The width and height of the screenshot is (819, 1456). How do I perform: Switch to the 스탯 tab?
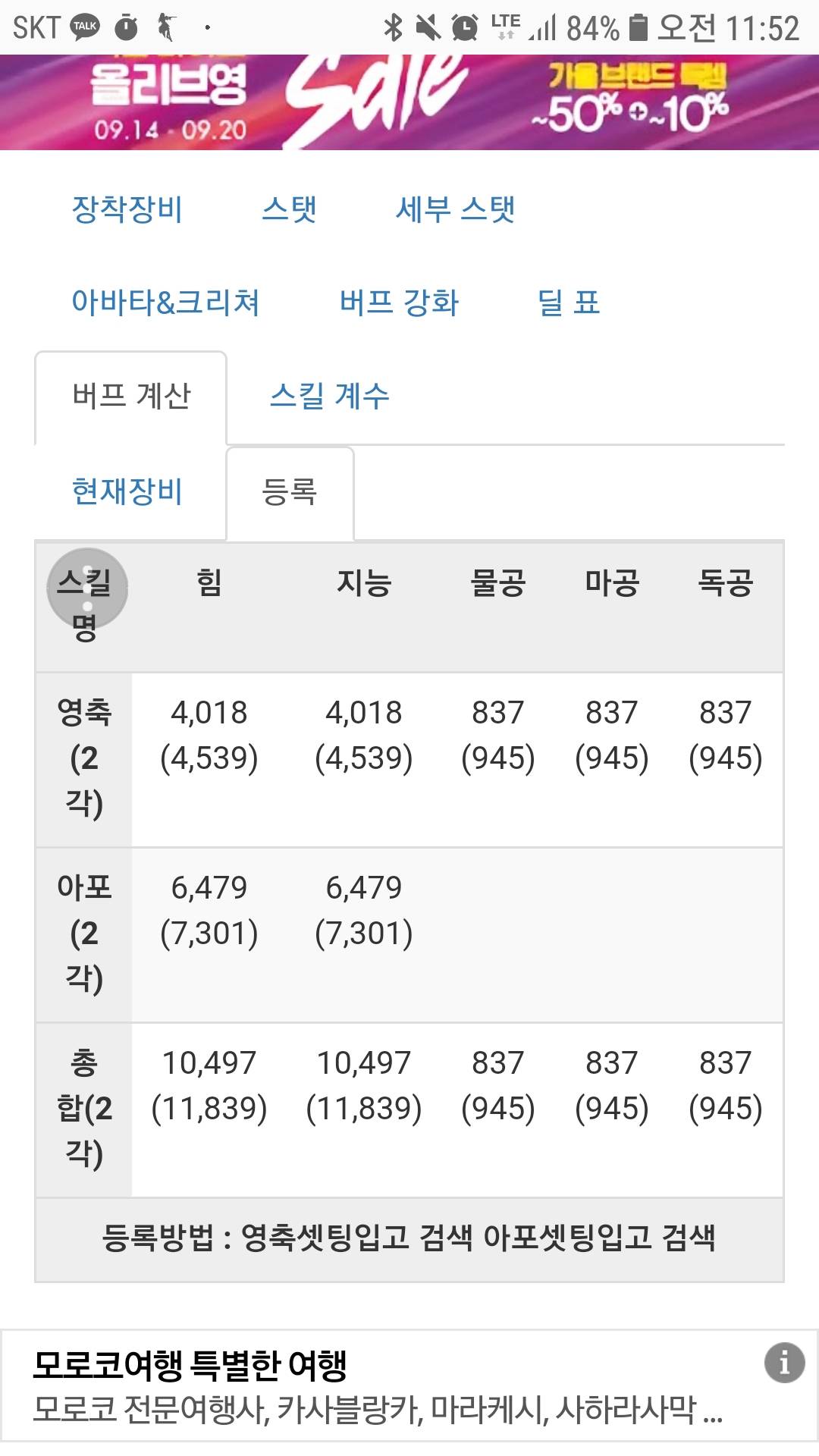point(289,209)
